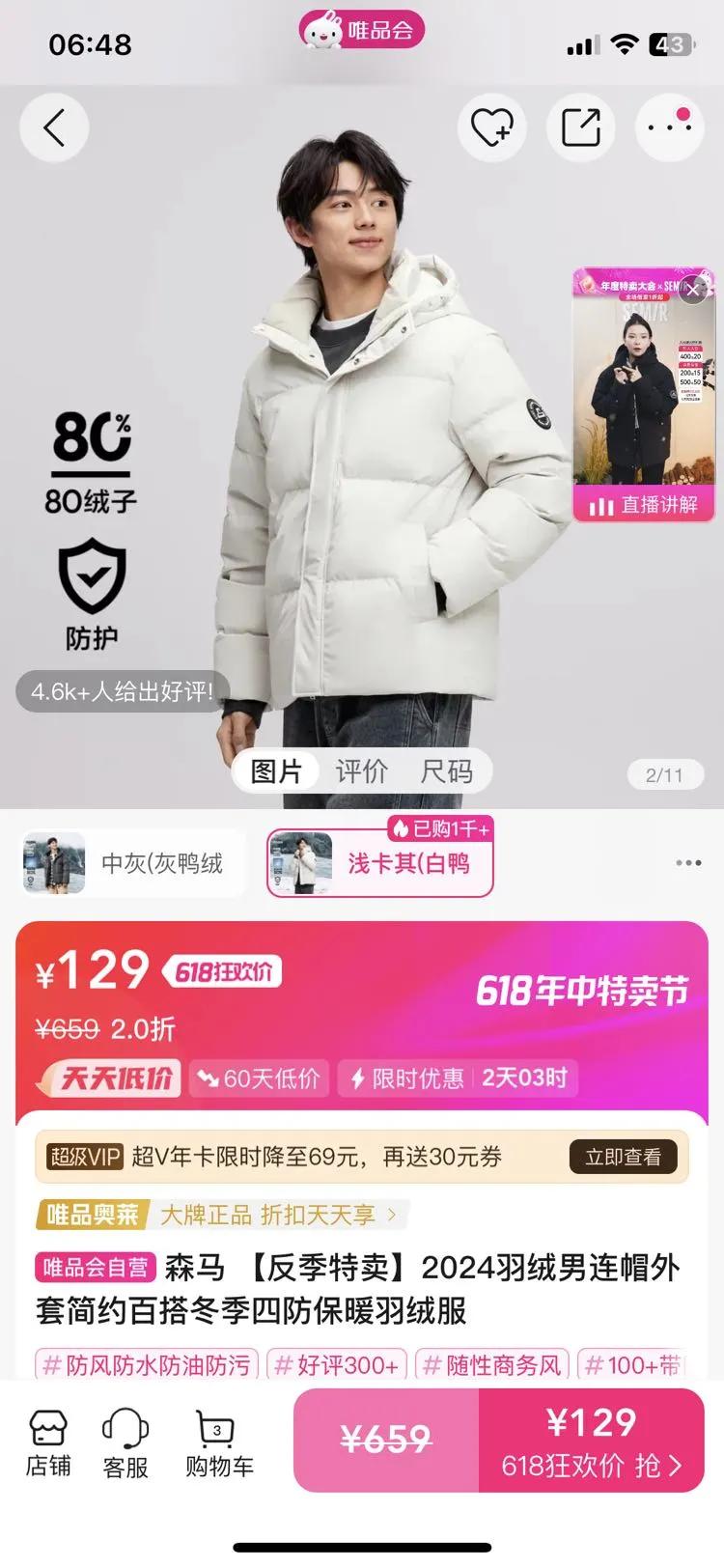This screenshot has width=724, height=1568.
Task: Tap the #防风防水防油防污 tag
Action: (147, 1365)
